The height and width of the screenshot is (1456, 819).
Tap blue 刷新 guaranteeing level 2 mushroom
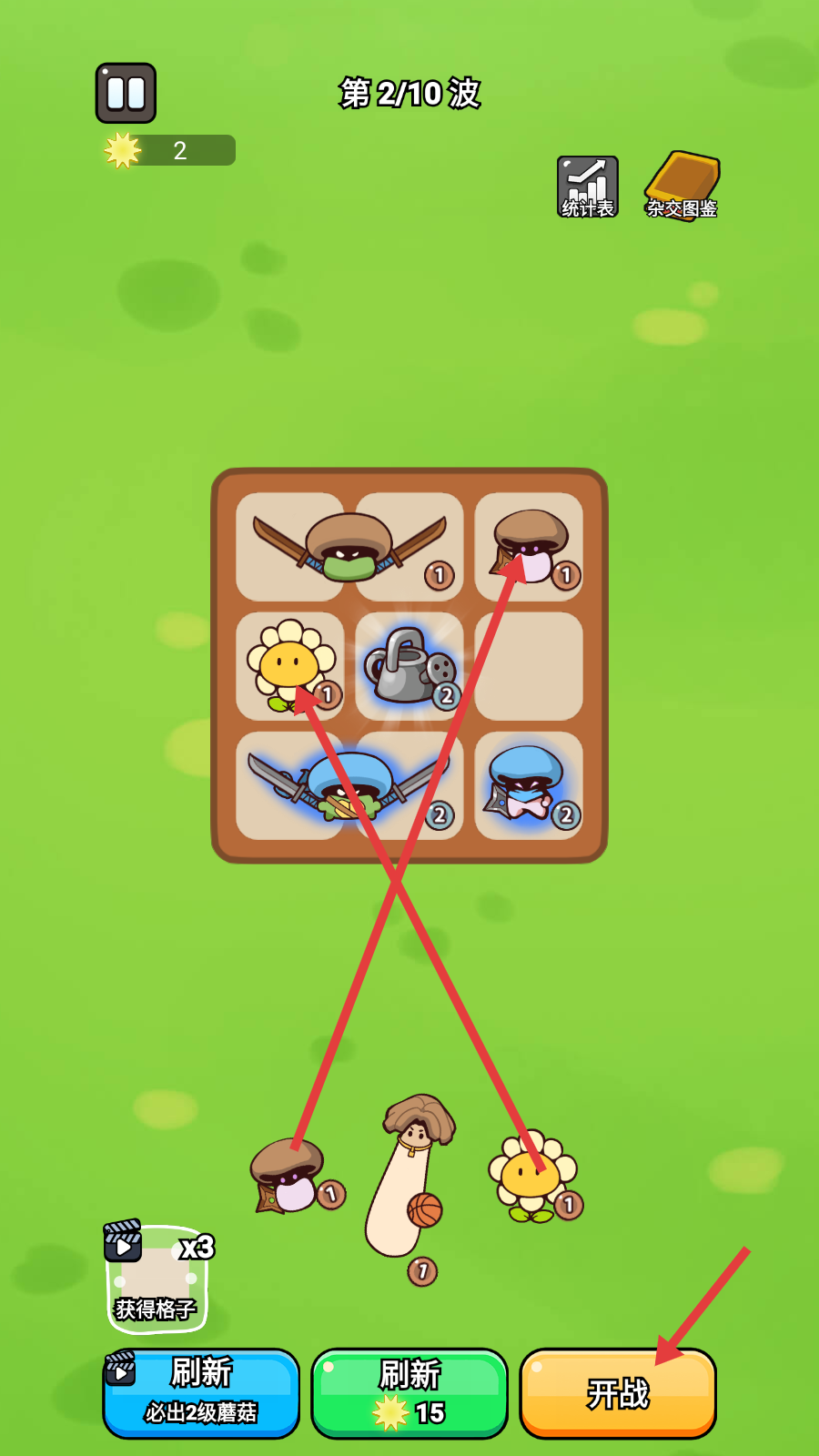tap(201, 1392)
